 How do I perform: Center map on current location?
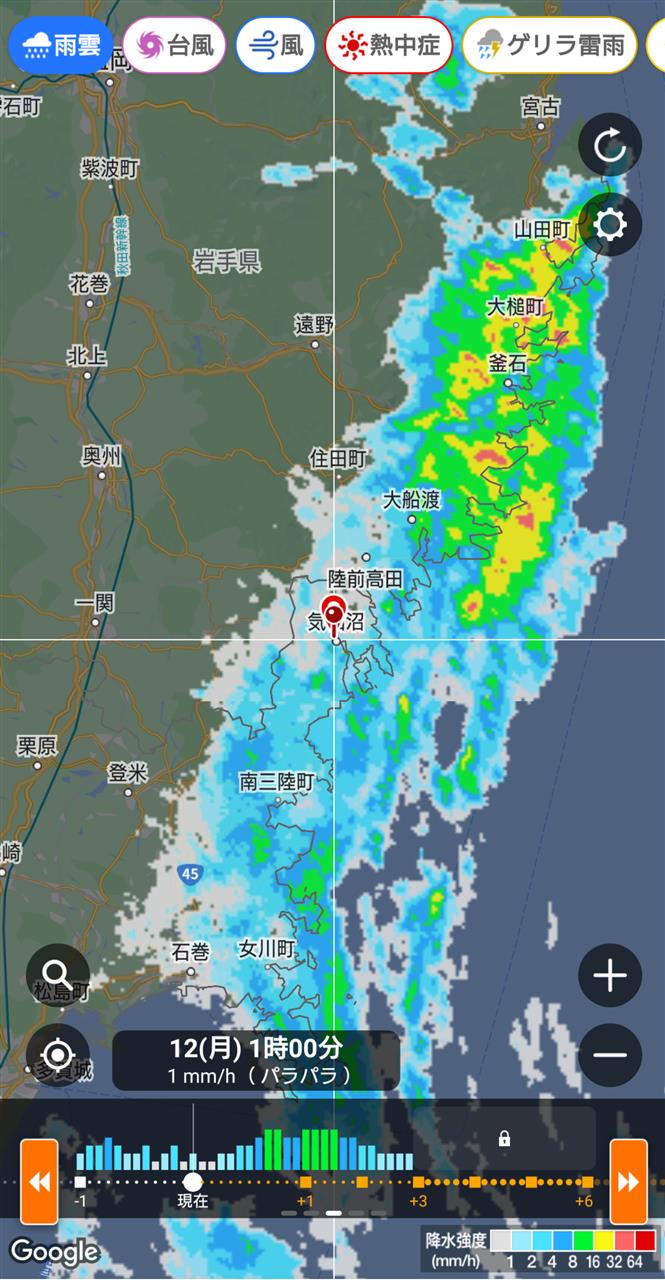point(57,1055)
